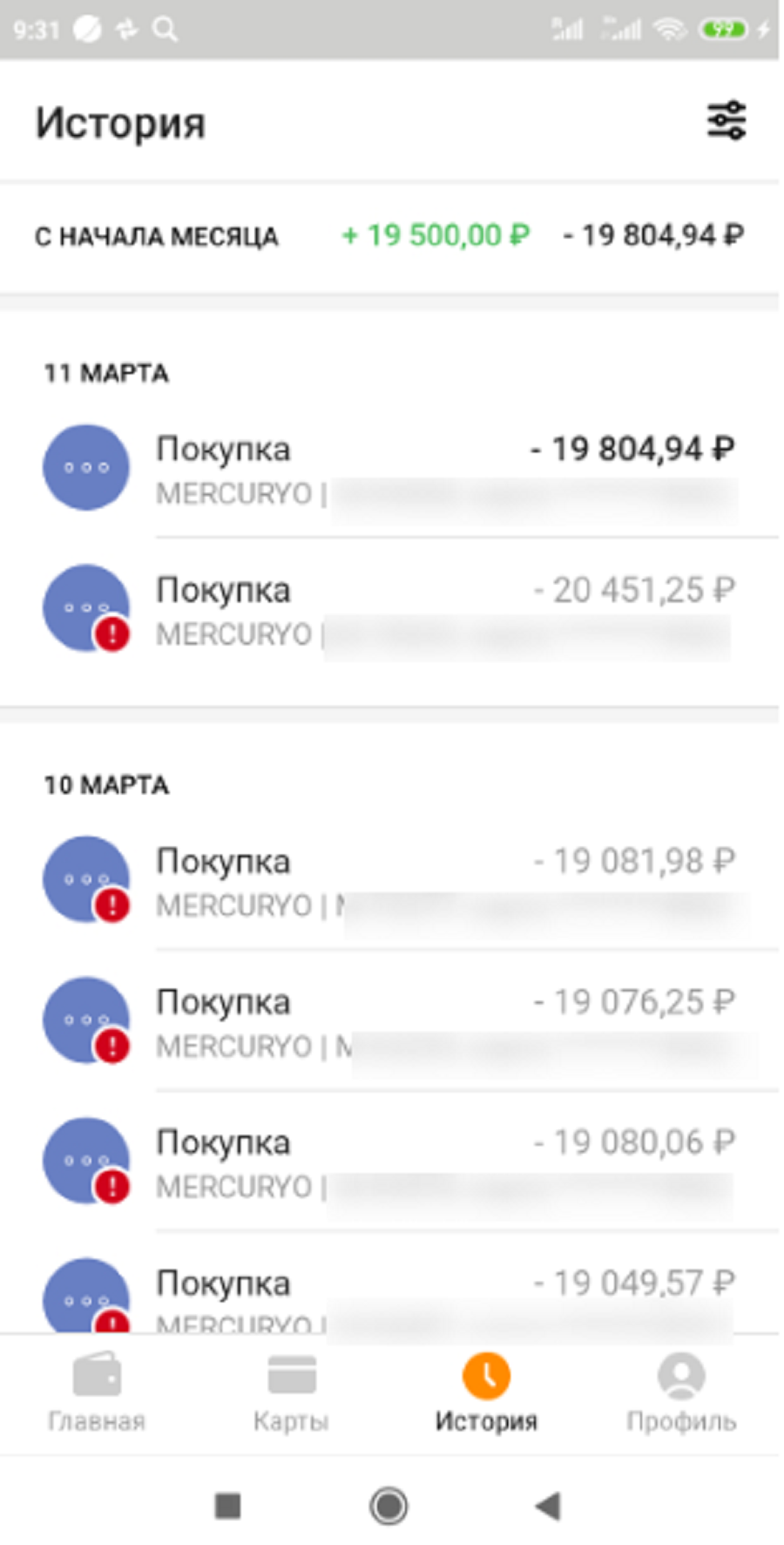Select the purchase of 19 076,25 ₽
The image size is (784, 1545).
pyautogui.click(x=389, y=1020)
